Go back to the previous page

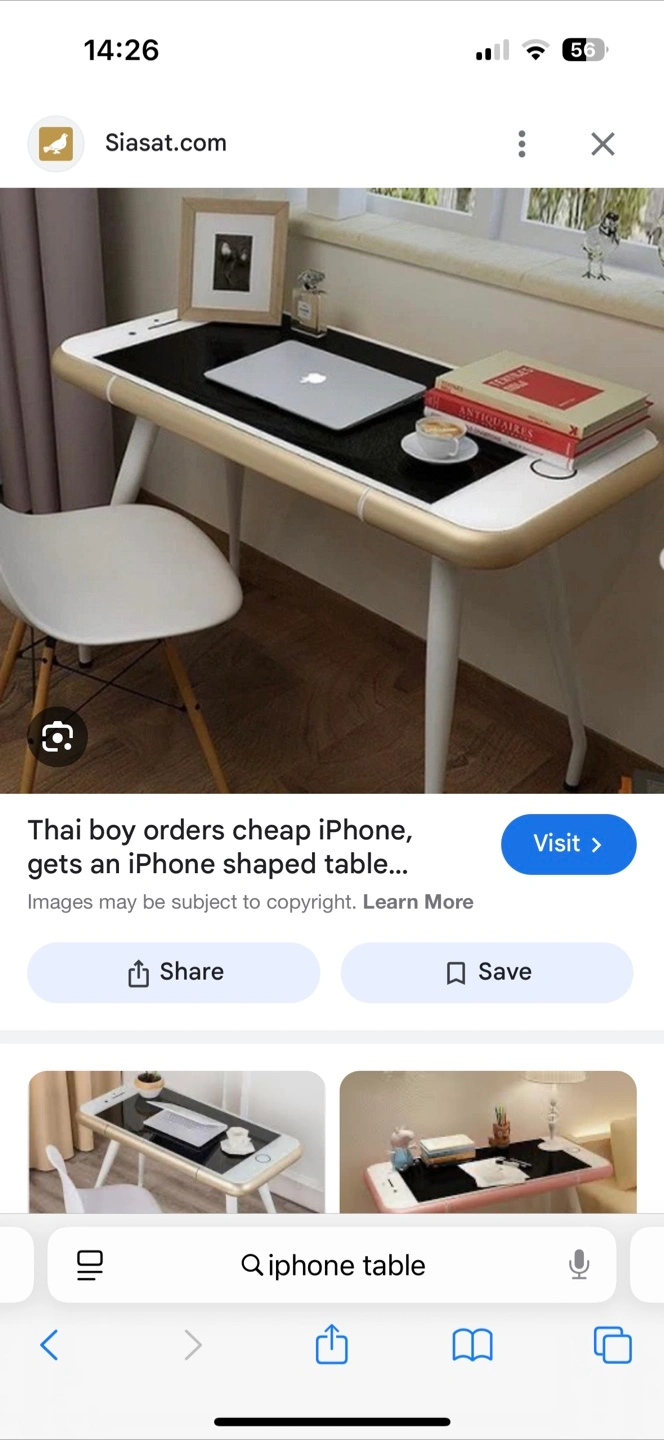[49, 1345]
